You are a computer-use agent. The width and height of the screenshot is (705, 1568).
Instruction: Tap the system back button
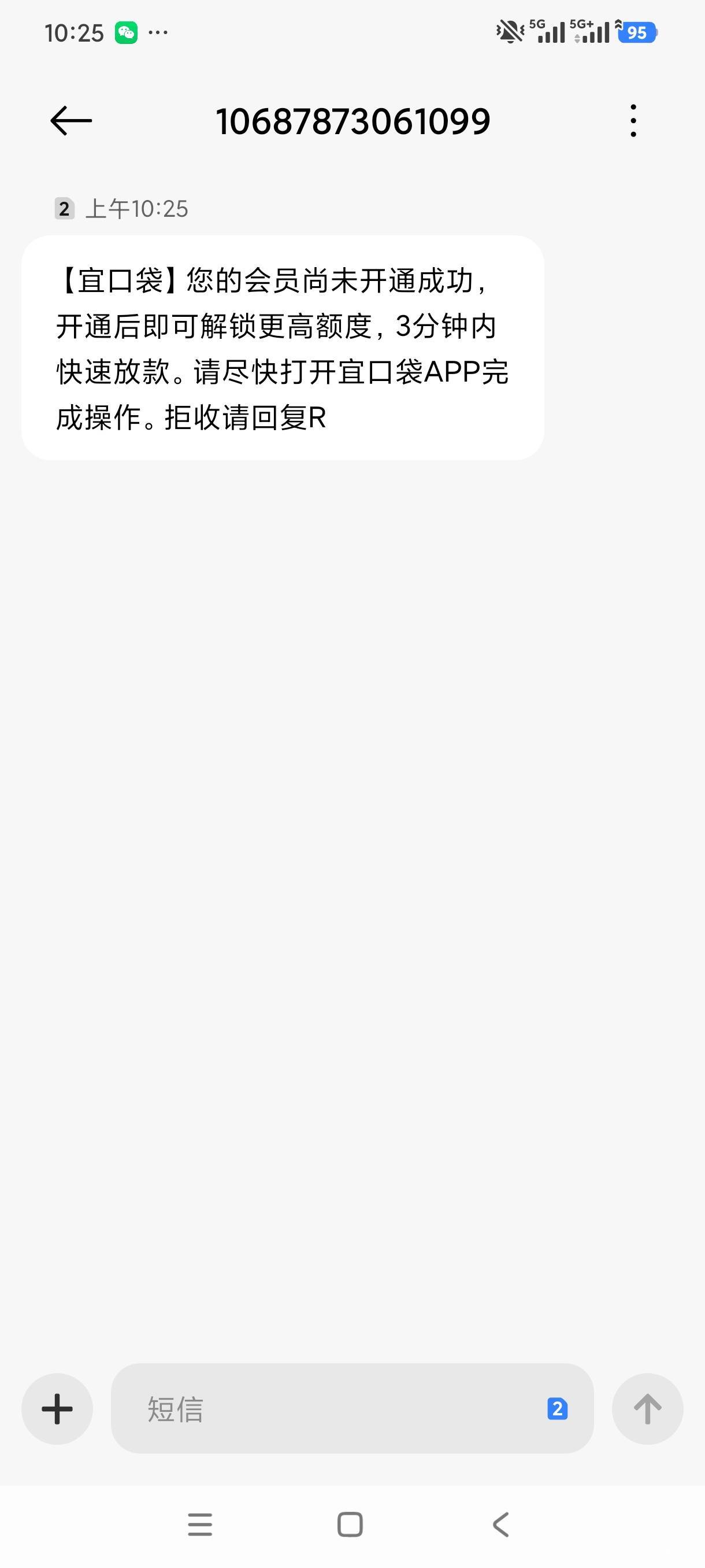[500, 1524]
